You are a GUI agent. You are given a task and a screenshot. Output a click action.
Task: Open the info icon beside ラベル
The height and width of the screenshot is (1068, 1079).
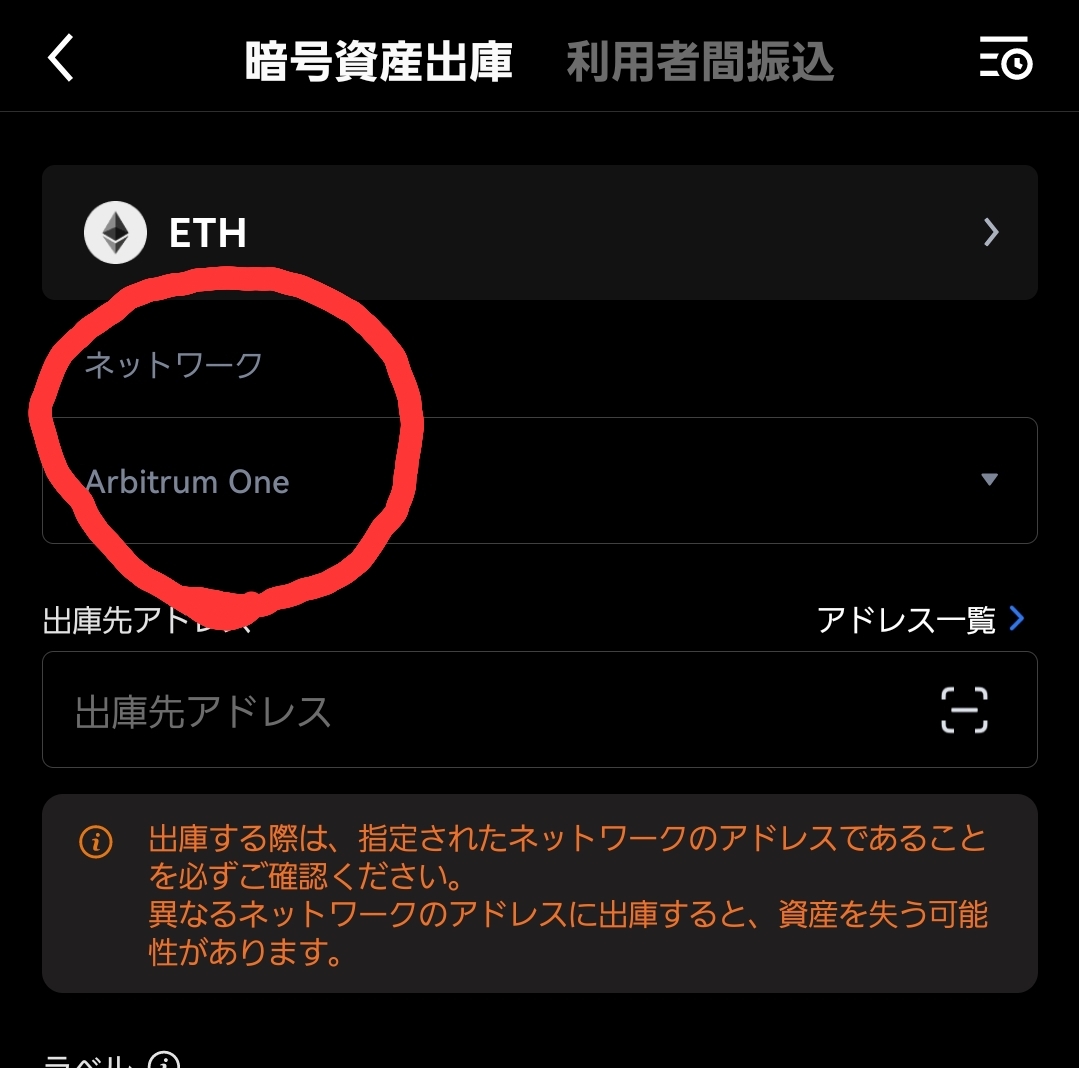(x=164, y=1060)
